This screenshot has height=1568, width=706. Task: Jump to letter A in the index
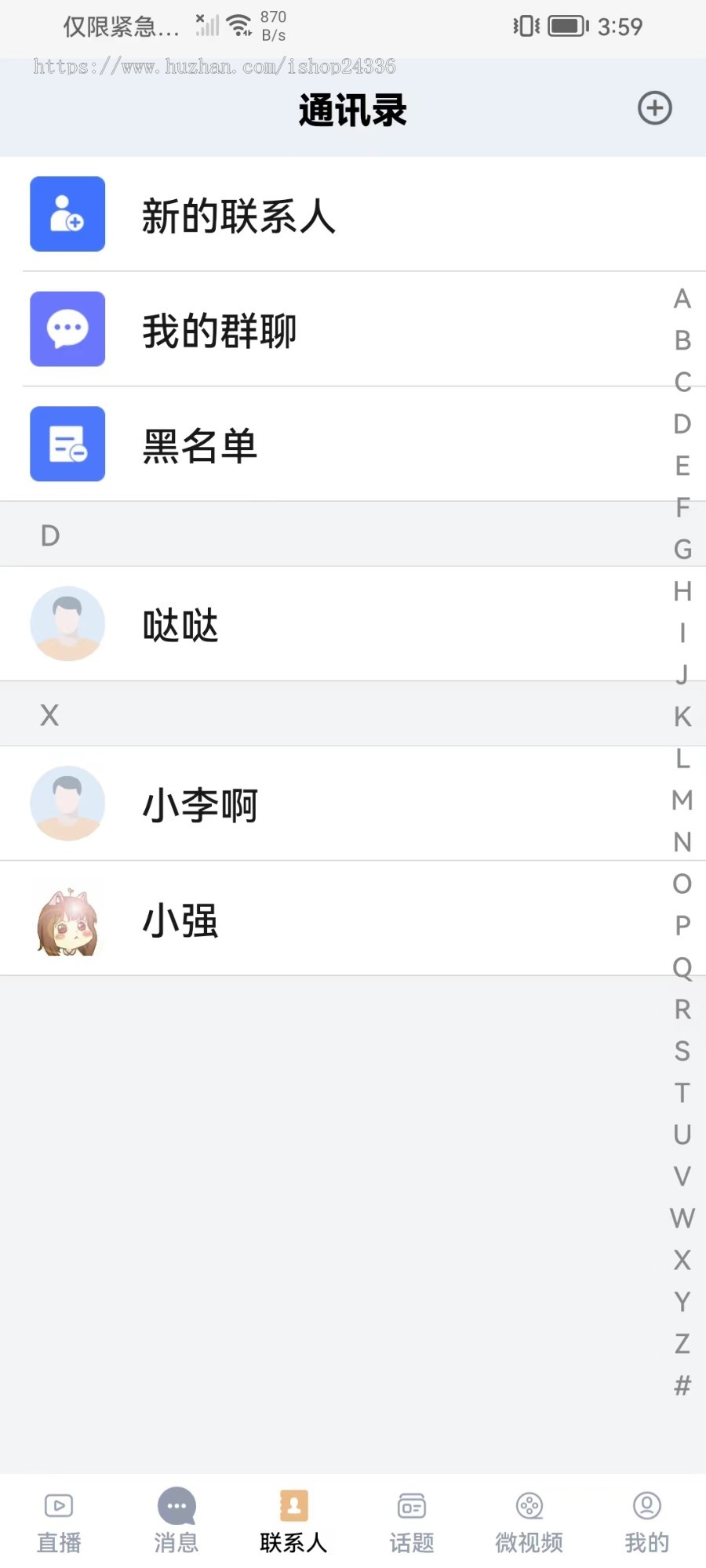point(682,299)
